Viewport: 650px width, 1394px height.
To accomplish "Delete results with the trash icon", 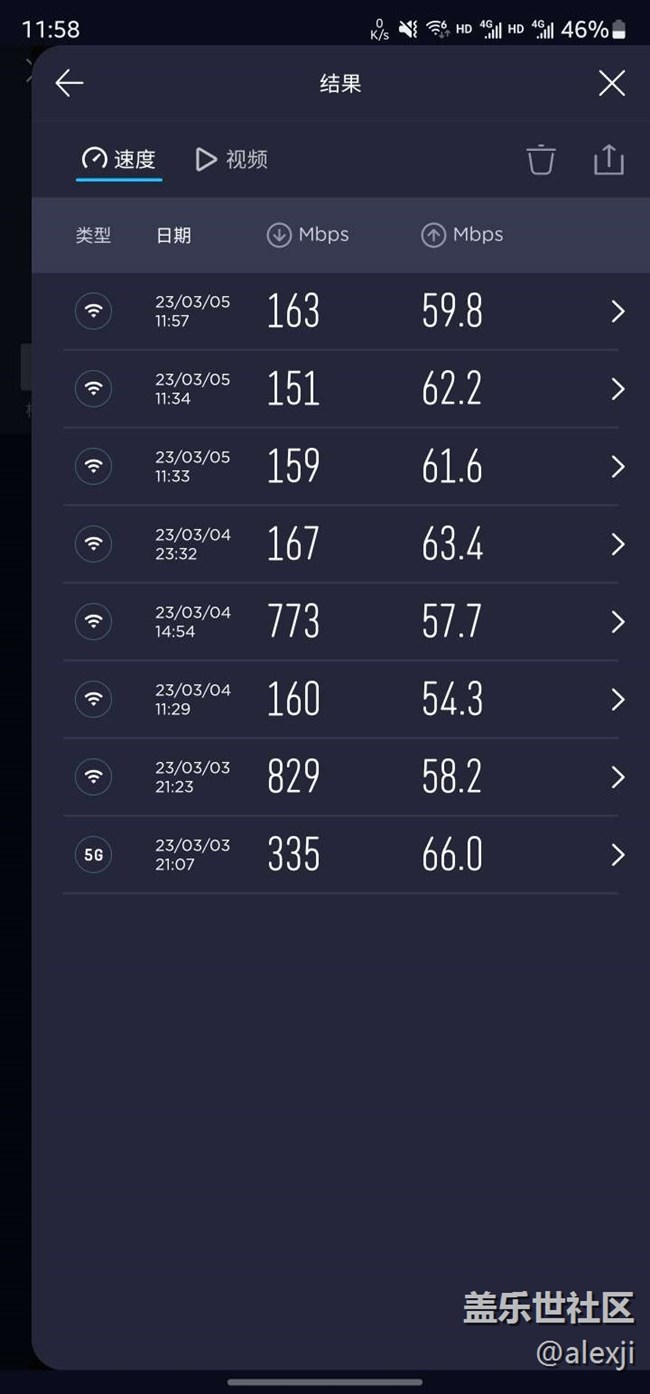I will pyautogui.click(x=540, y=160).
